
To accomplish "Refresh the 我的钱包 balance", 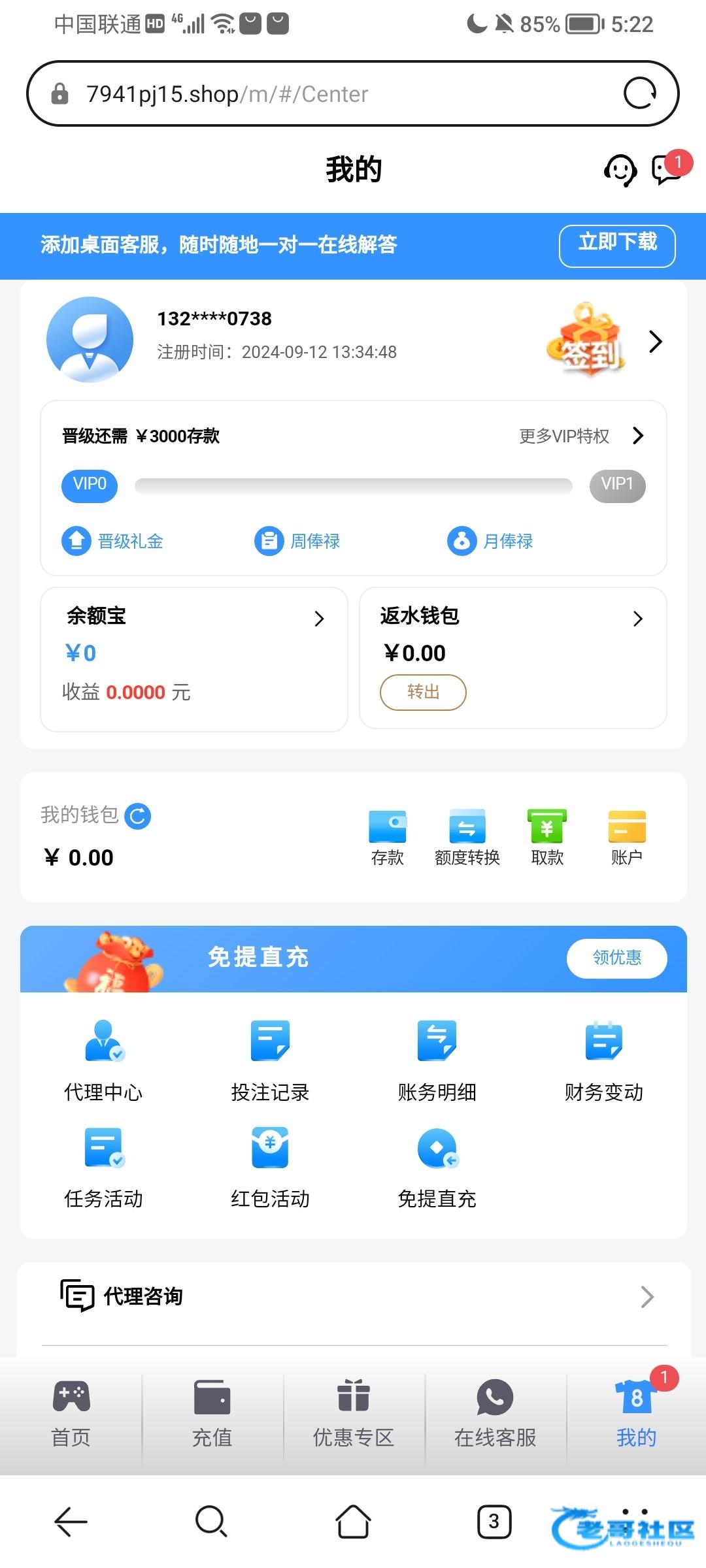I will (137, 815).
